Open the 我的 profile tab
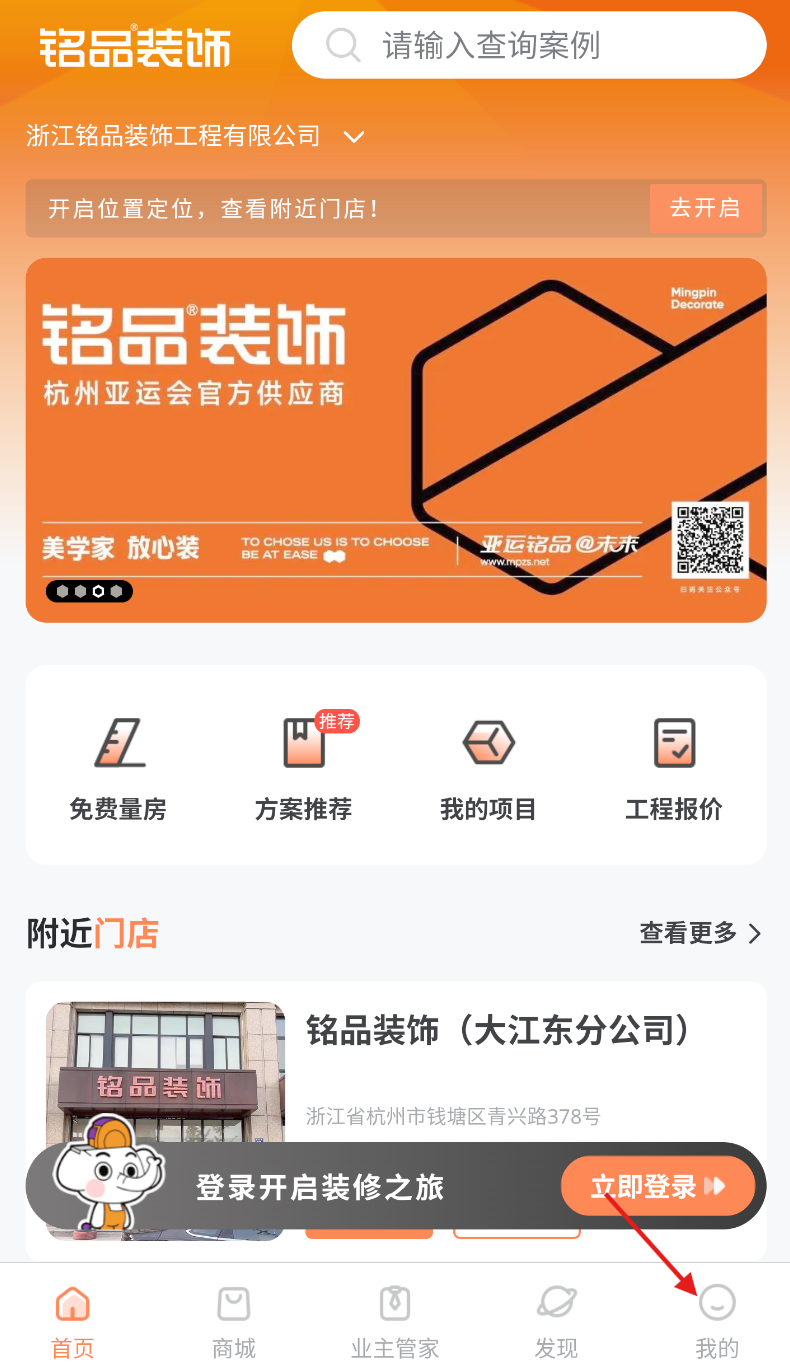The width and height of the screenshot is (790, 1365). tap(717, 1320)
